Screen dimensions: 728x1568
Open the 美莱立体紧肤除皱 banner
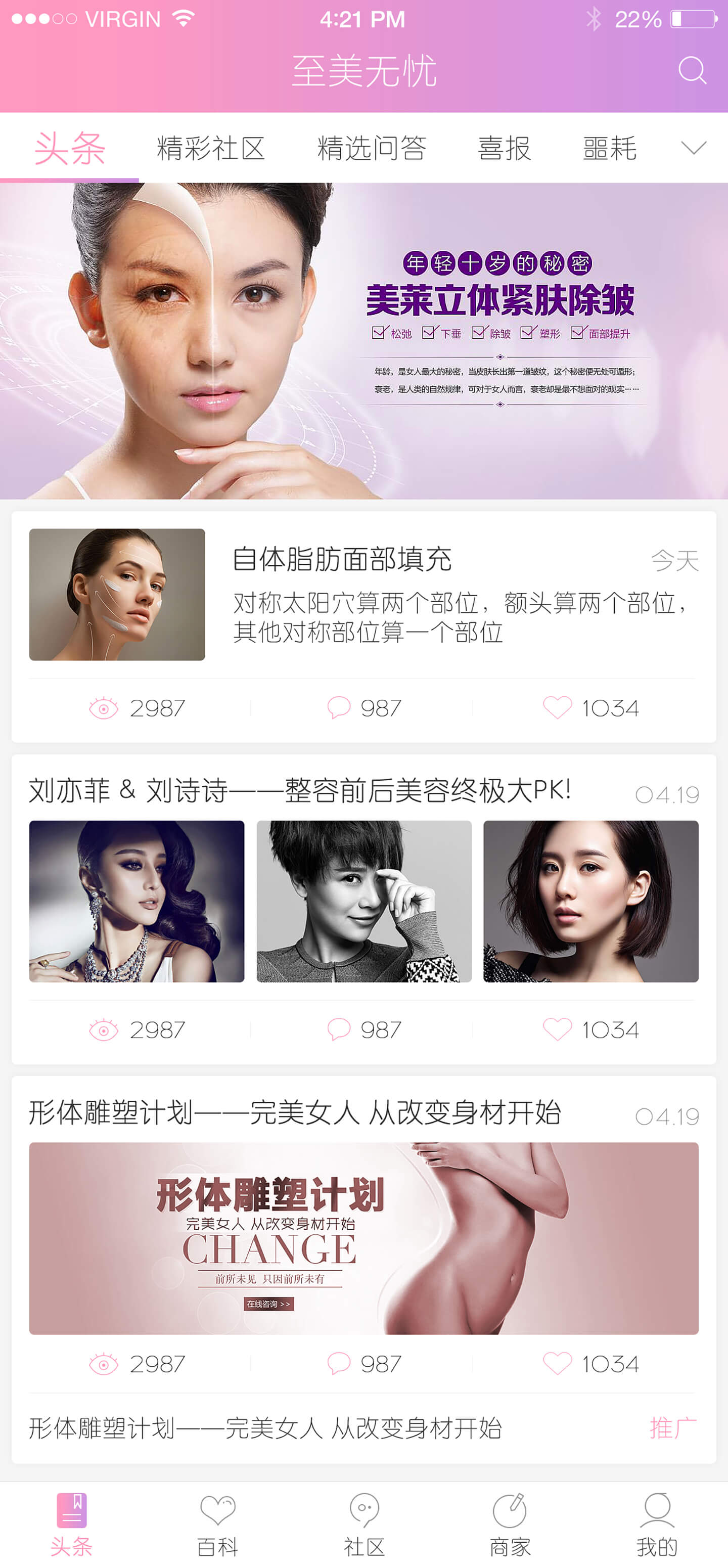(364, 341)
